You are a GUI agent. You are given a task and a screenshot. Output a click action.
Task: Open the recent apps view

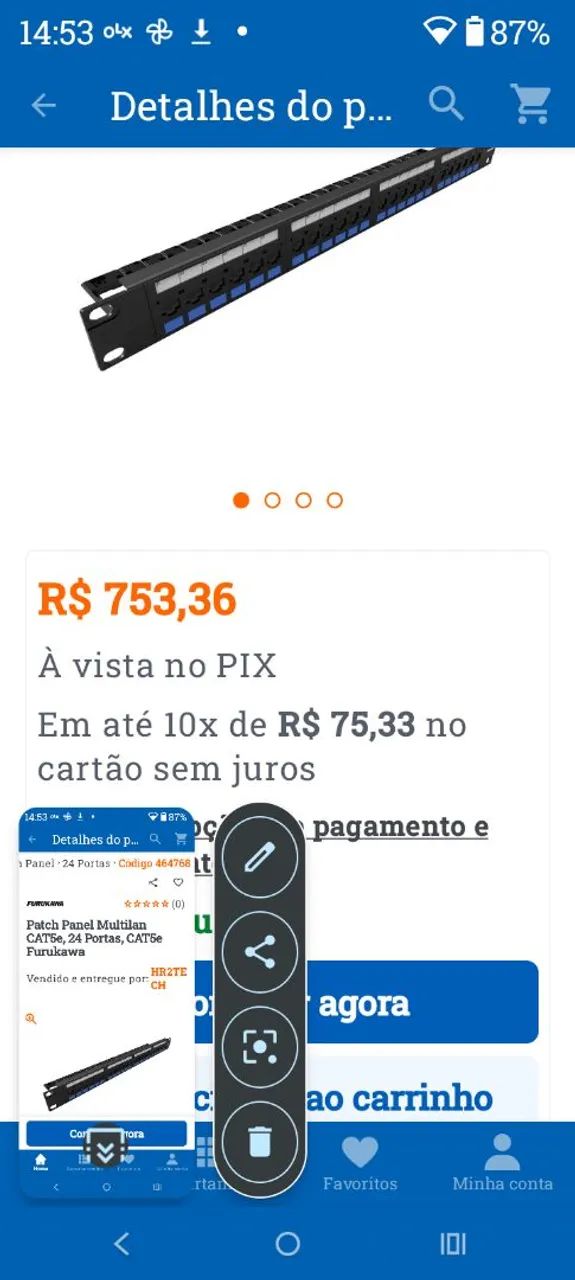(x=453, y=1243)
